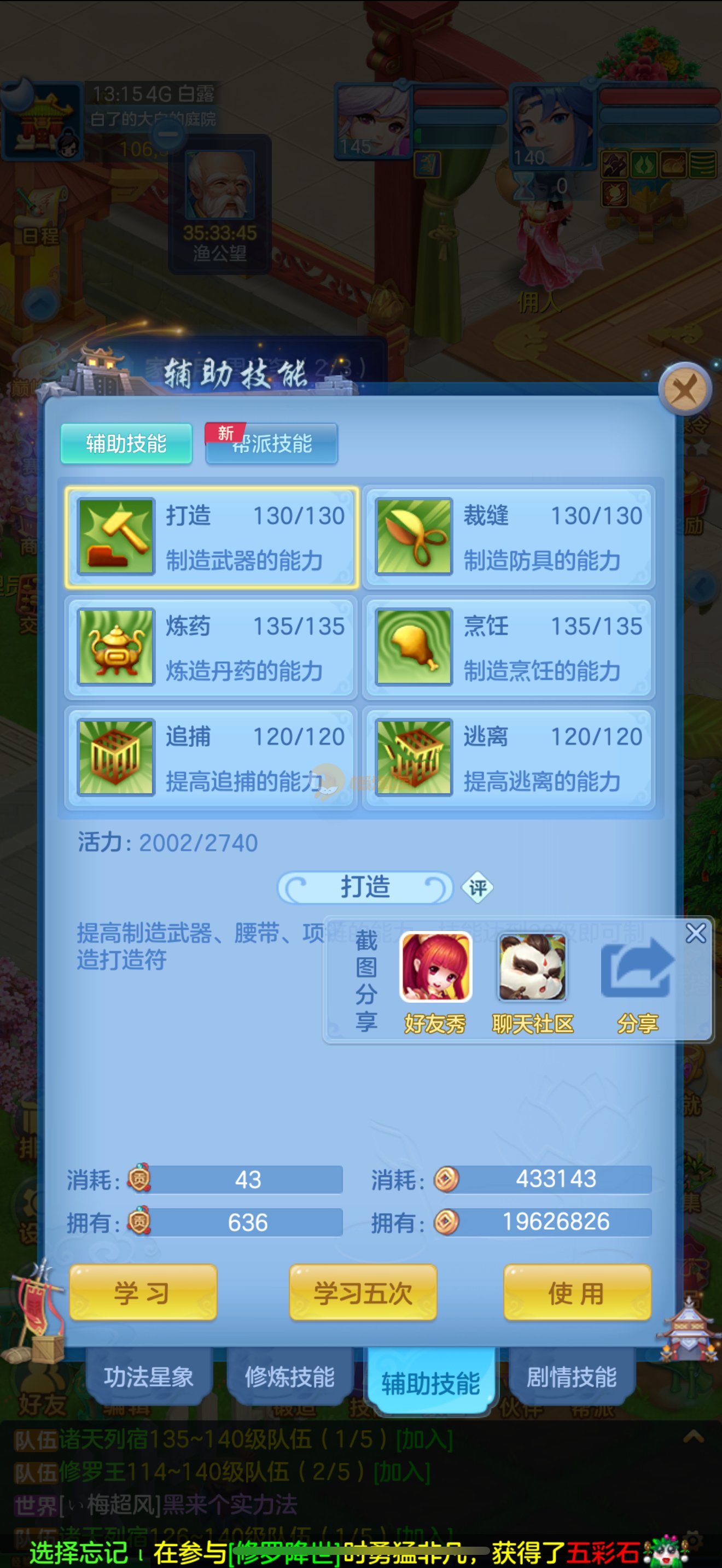Dismiss the 截图分享 popup
The height and width of the screenshot is (1568, 722).
tap(695, 933)
